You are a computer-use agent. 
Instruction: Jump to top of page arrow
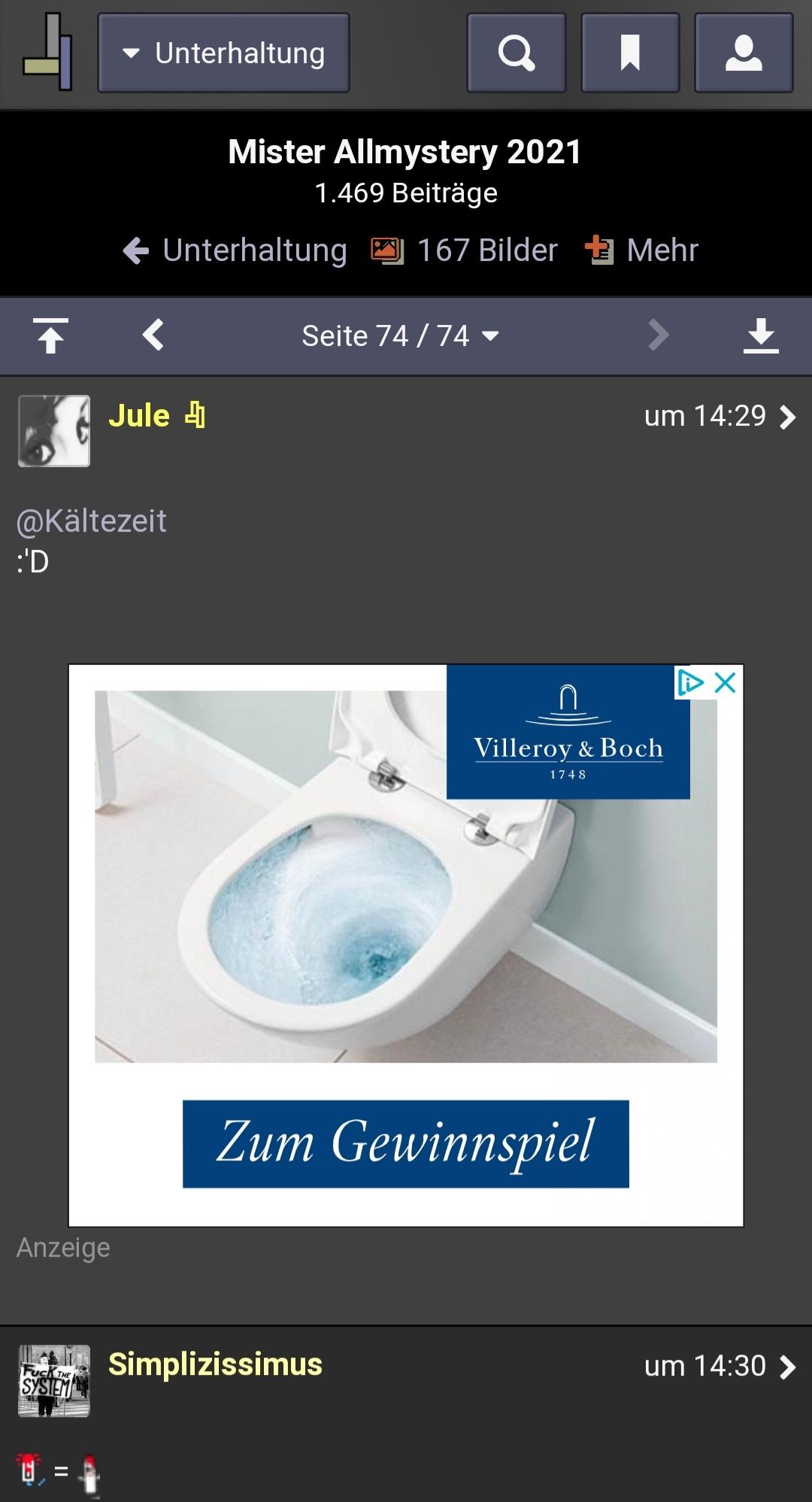50,335
